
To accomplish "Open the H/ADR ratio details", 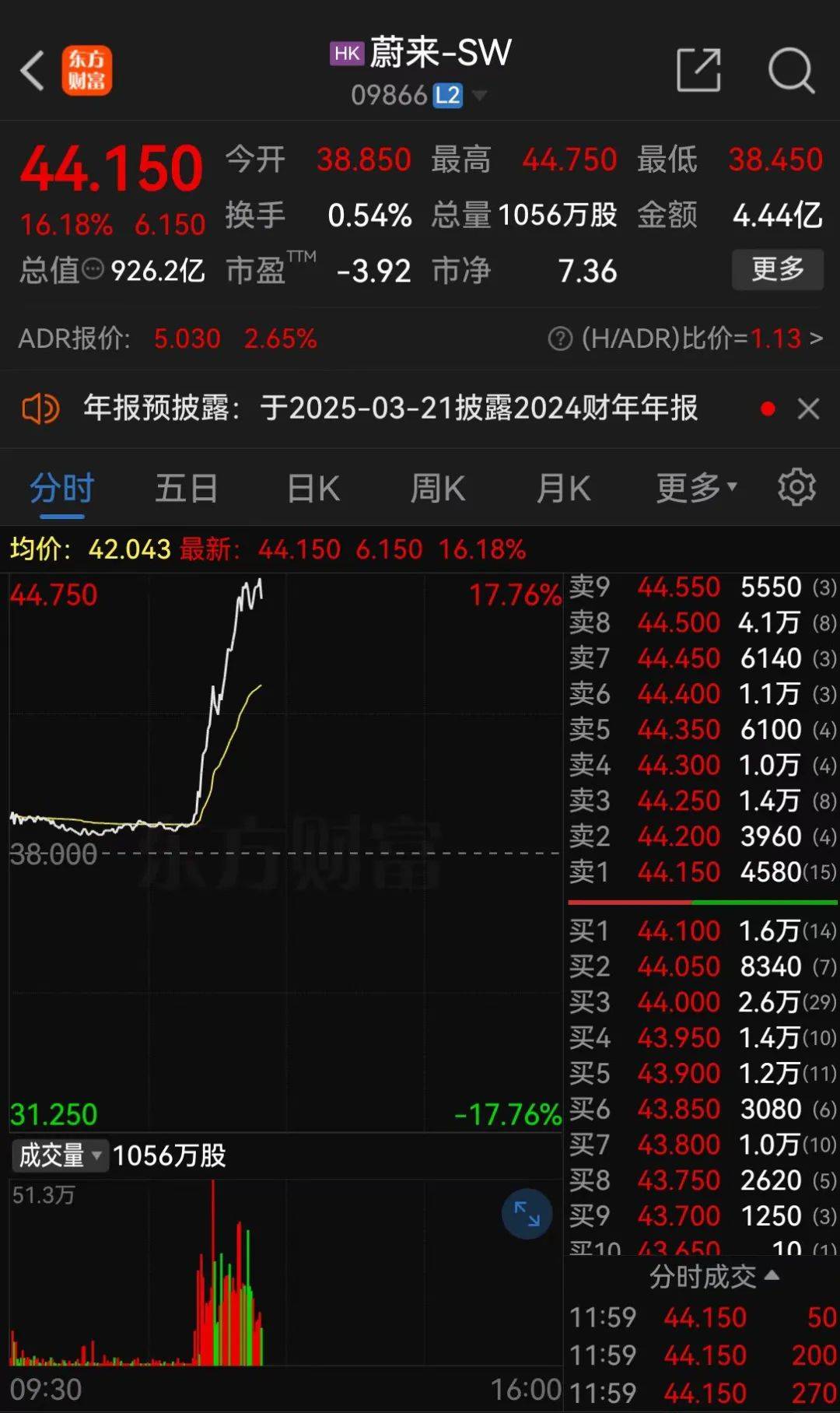I will click(x=686, y=338).
